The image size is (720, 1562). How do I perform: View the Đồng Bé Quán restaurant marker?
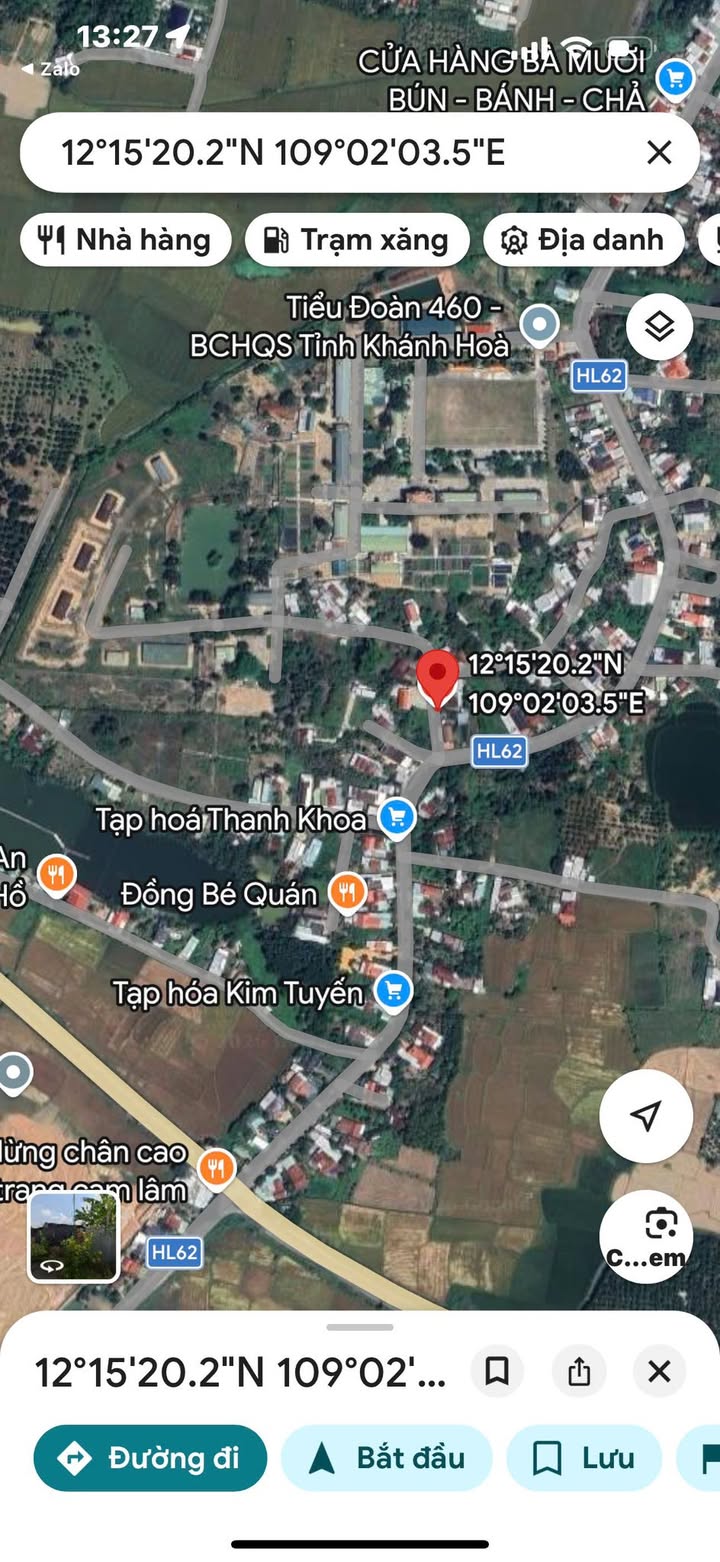(347, 890)
